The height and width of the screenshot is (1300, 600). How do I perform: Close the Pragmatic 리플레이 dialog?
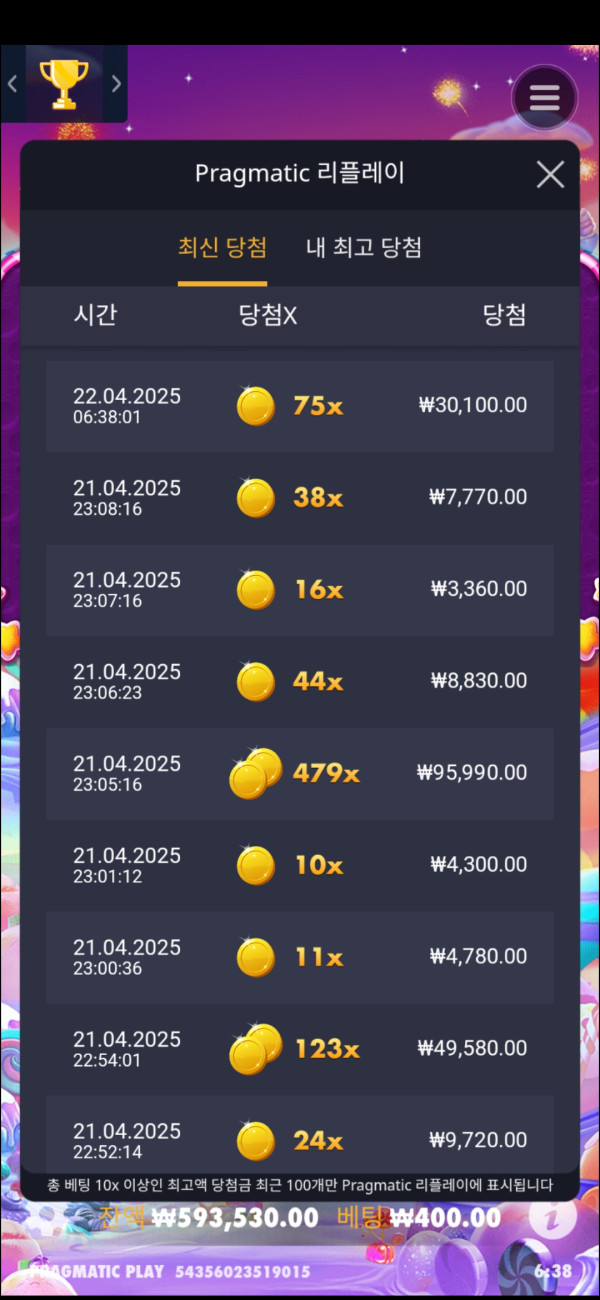[550, 175]
